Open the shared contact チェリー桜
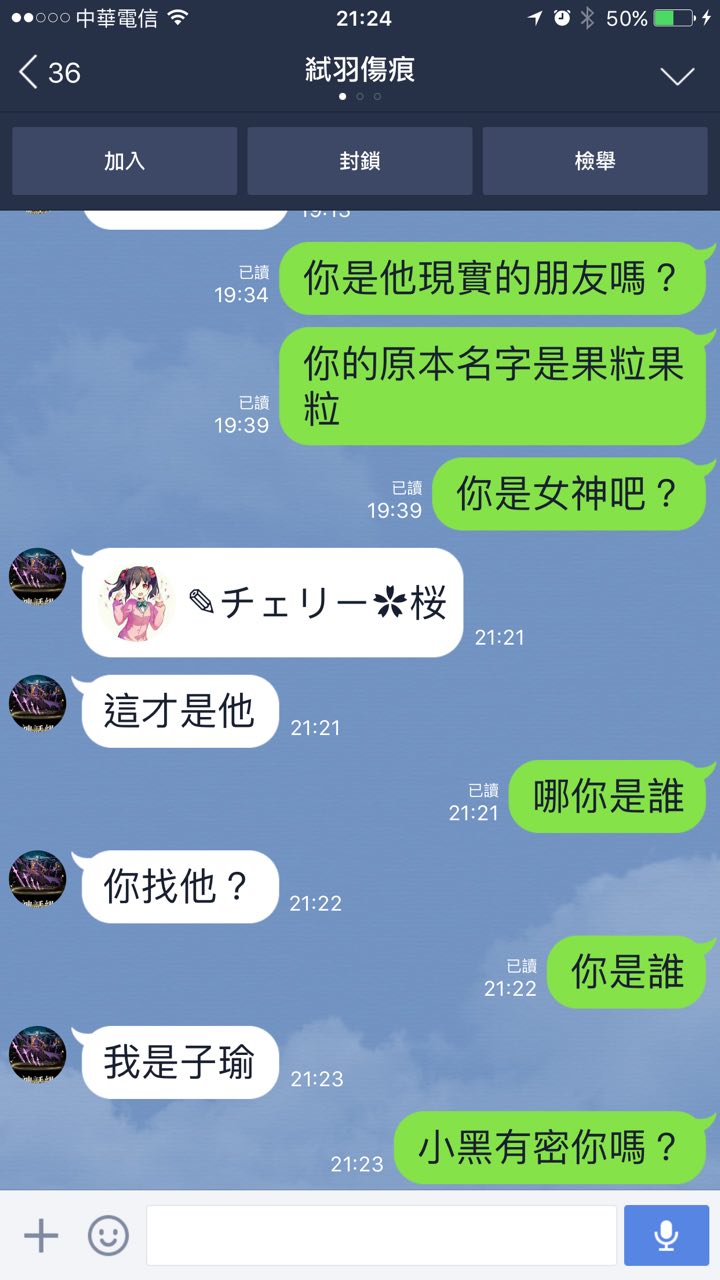720x1280 pixels. [272, 603]
